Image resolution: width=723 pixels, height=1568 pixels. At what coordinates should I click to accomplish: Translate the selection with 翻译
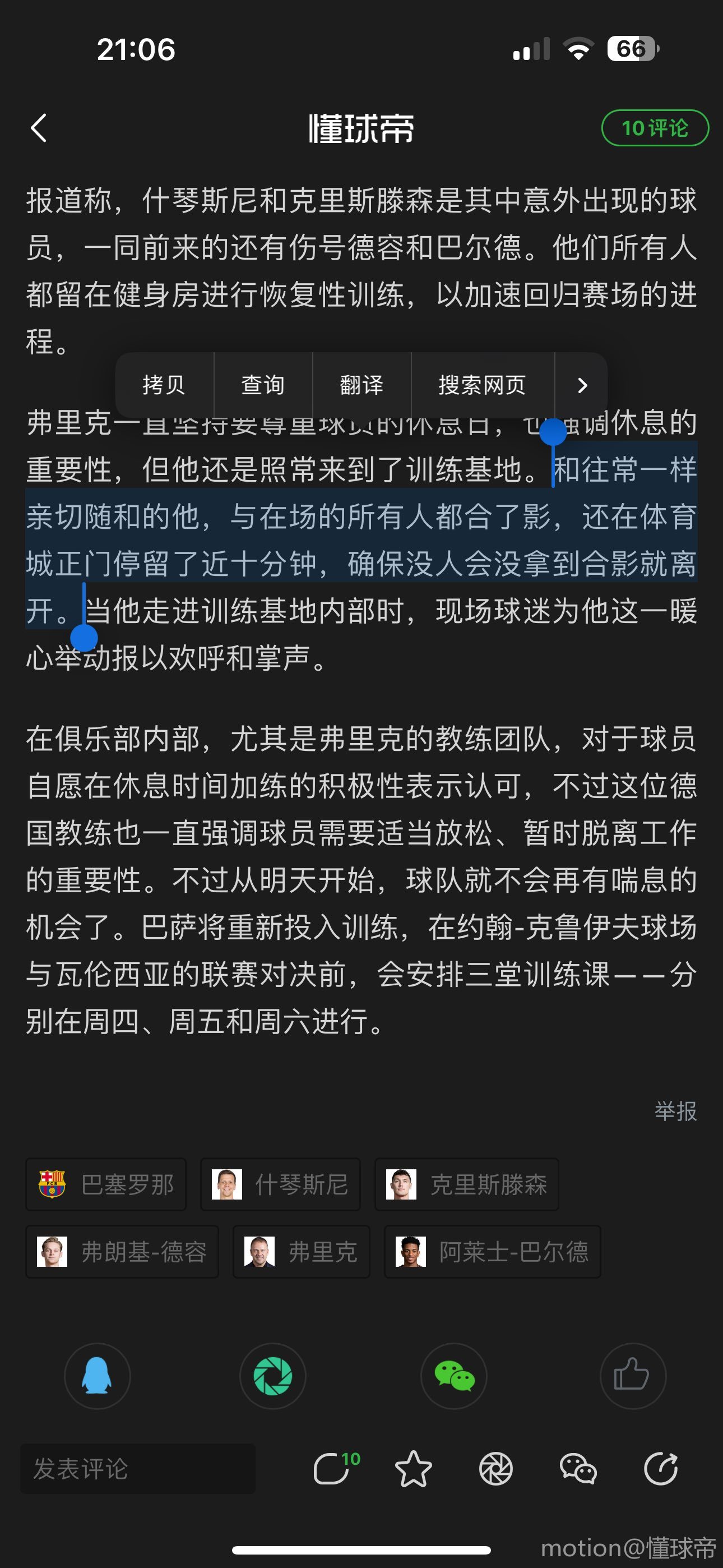tap(361, 385)
